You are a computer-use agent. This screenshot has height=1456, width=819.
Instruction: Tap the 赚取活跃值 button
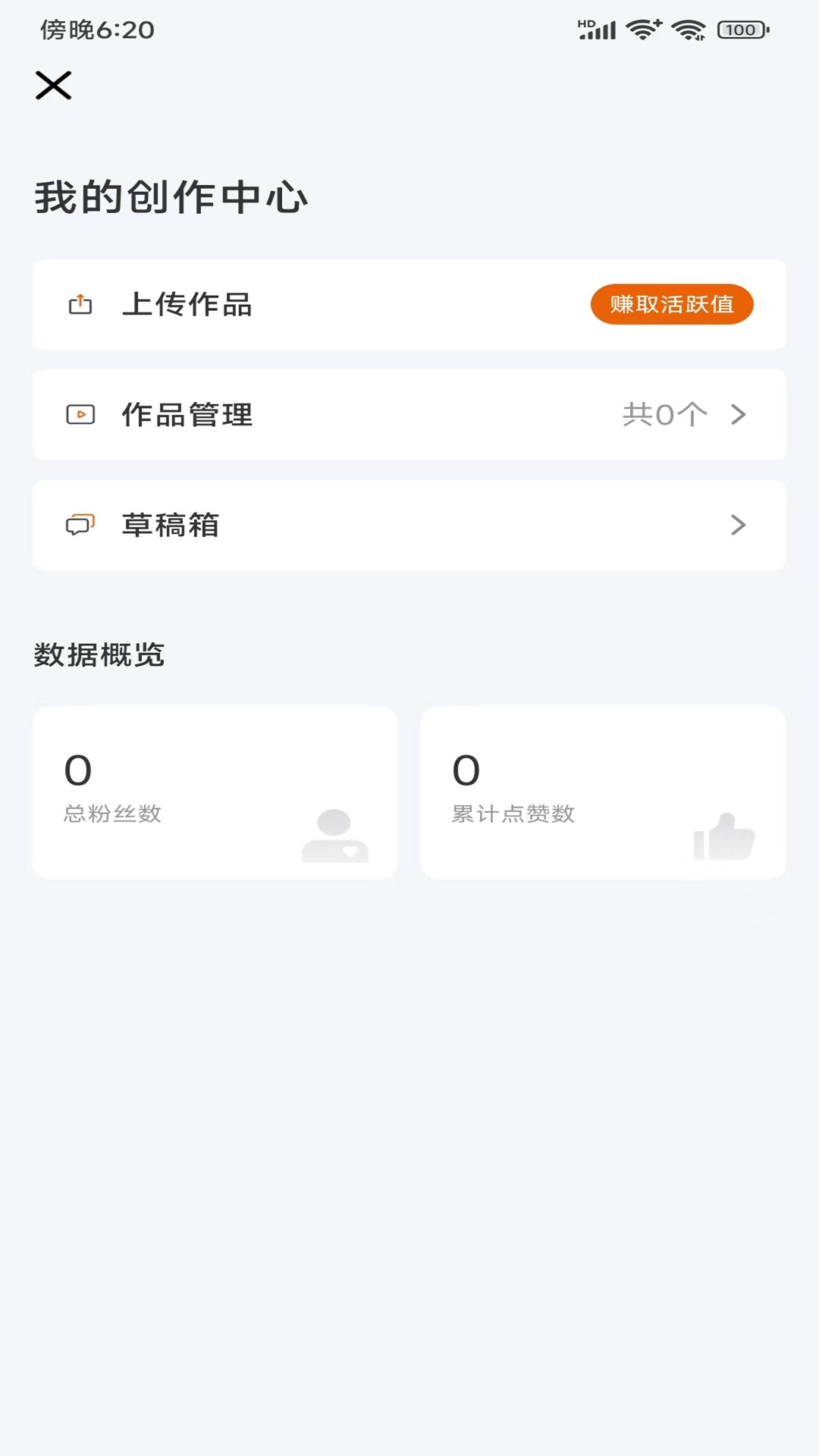tap(671, 304)
